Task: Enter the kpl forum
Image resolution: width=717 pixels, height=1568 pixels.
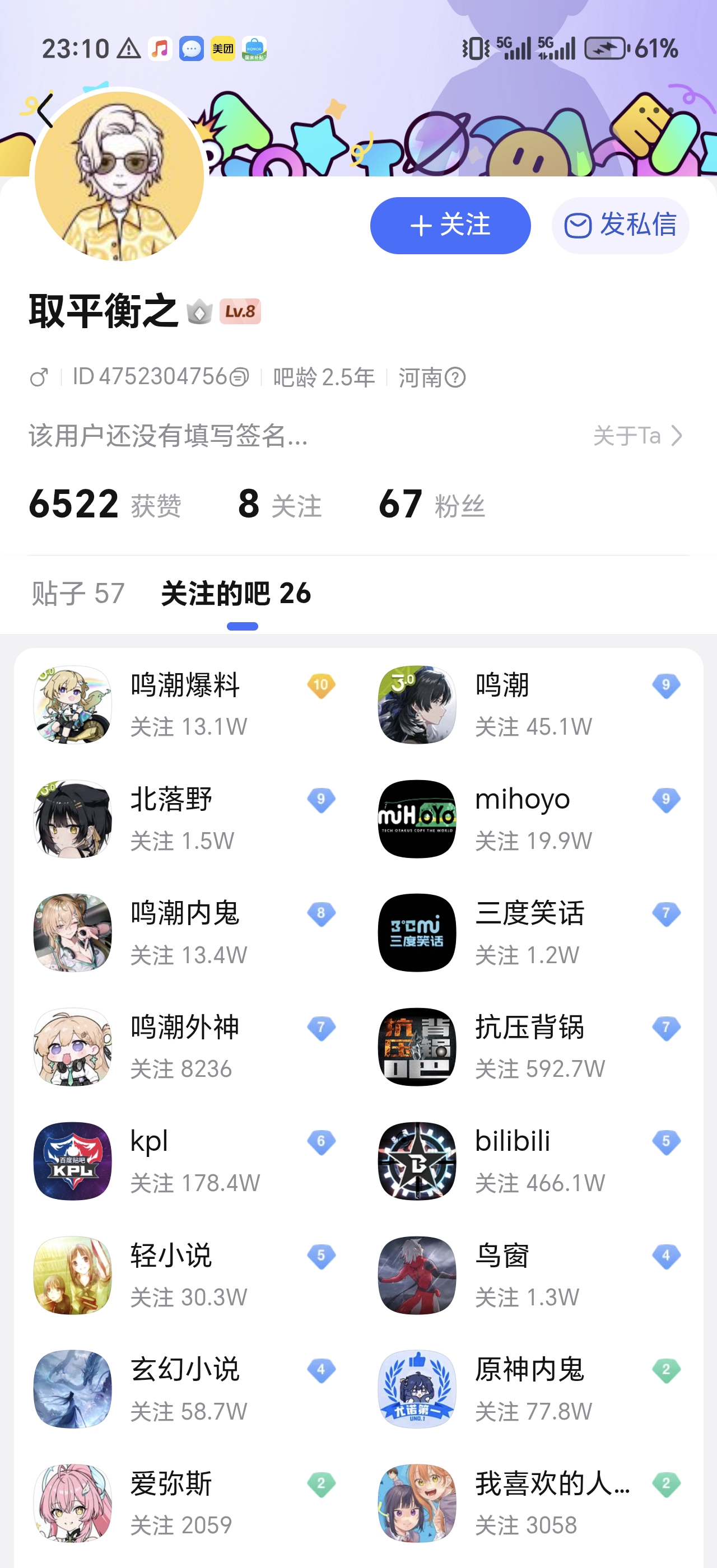Action: pyautogui.click(x=185, y=1160)
